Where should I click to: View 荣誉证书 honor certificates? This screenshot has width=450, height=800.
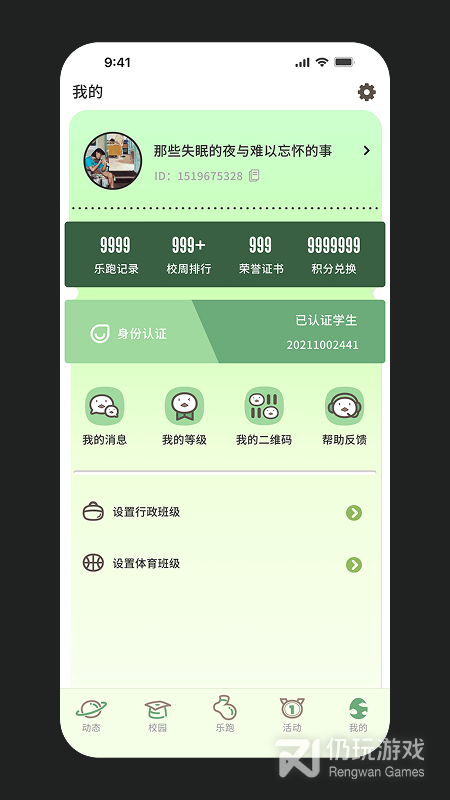coord(261,256)
